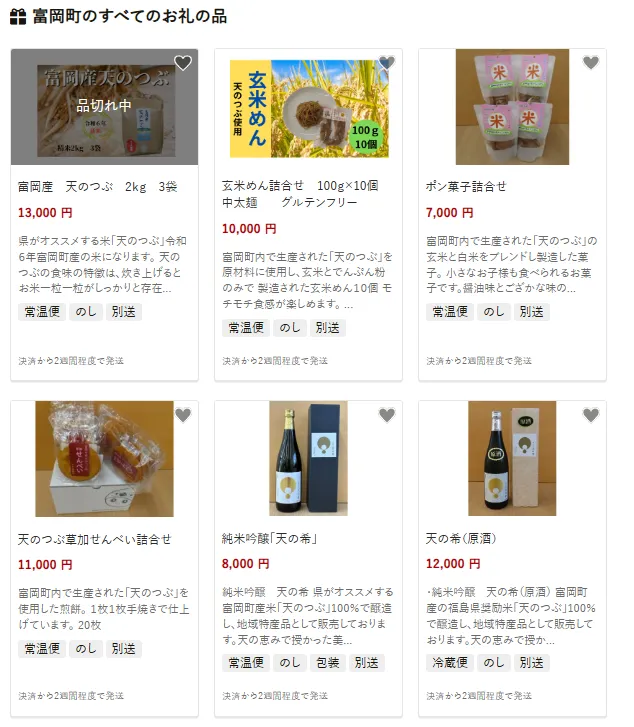Favorite the 富岡産 天のつぶ 2kg item
This screenshot has height=727, width=634.
tap(183, 63)
